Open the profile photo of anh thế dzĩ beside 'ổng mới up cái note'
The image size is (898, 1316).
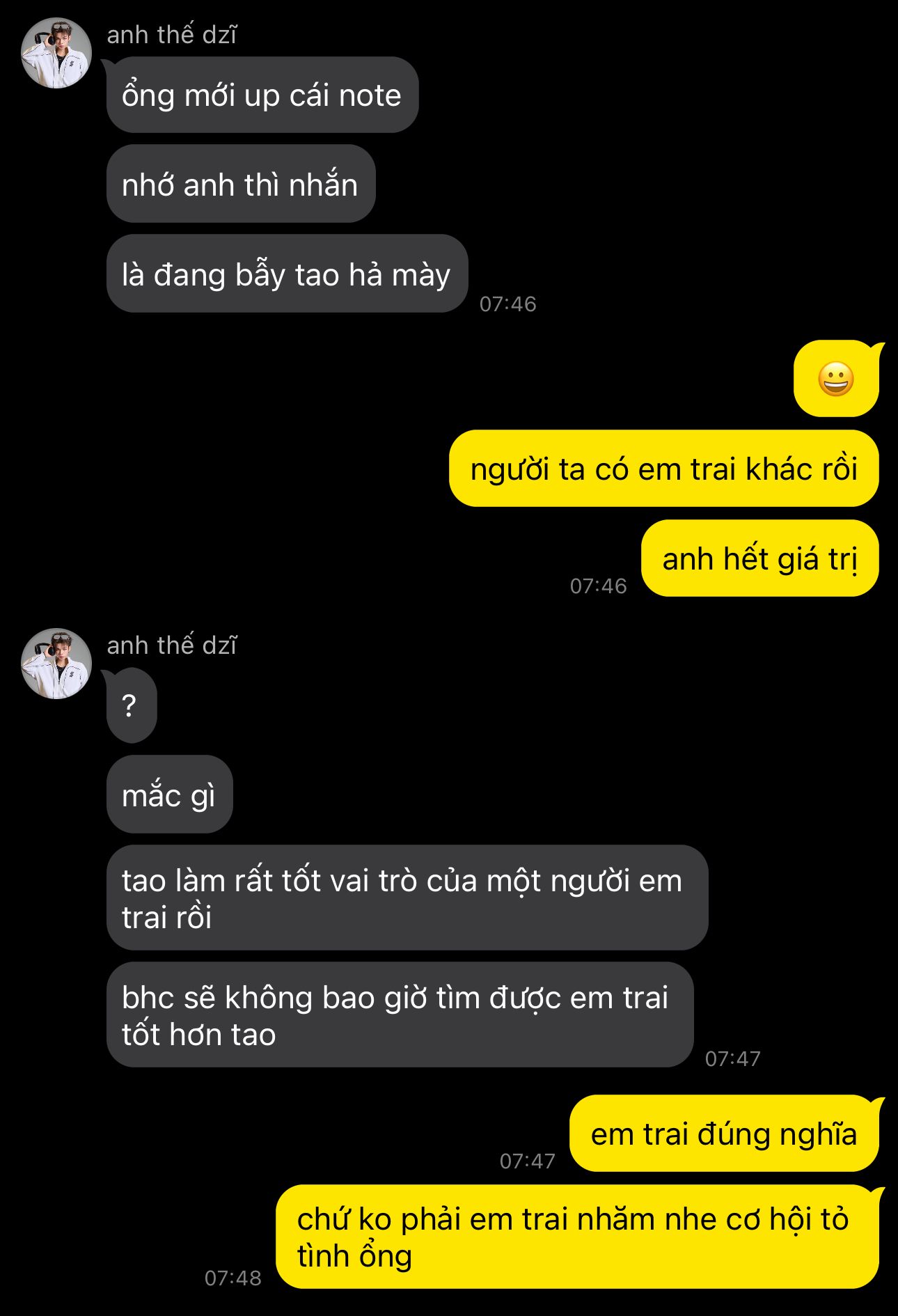pos(56,54)
